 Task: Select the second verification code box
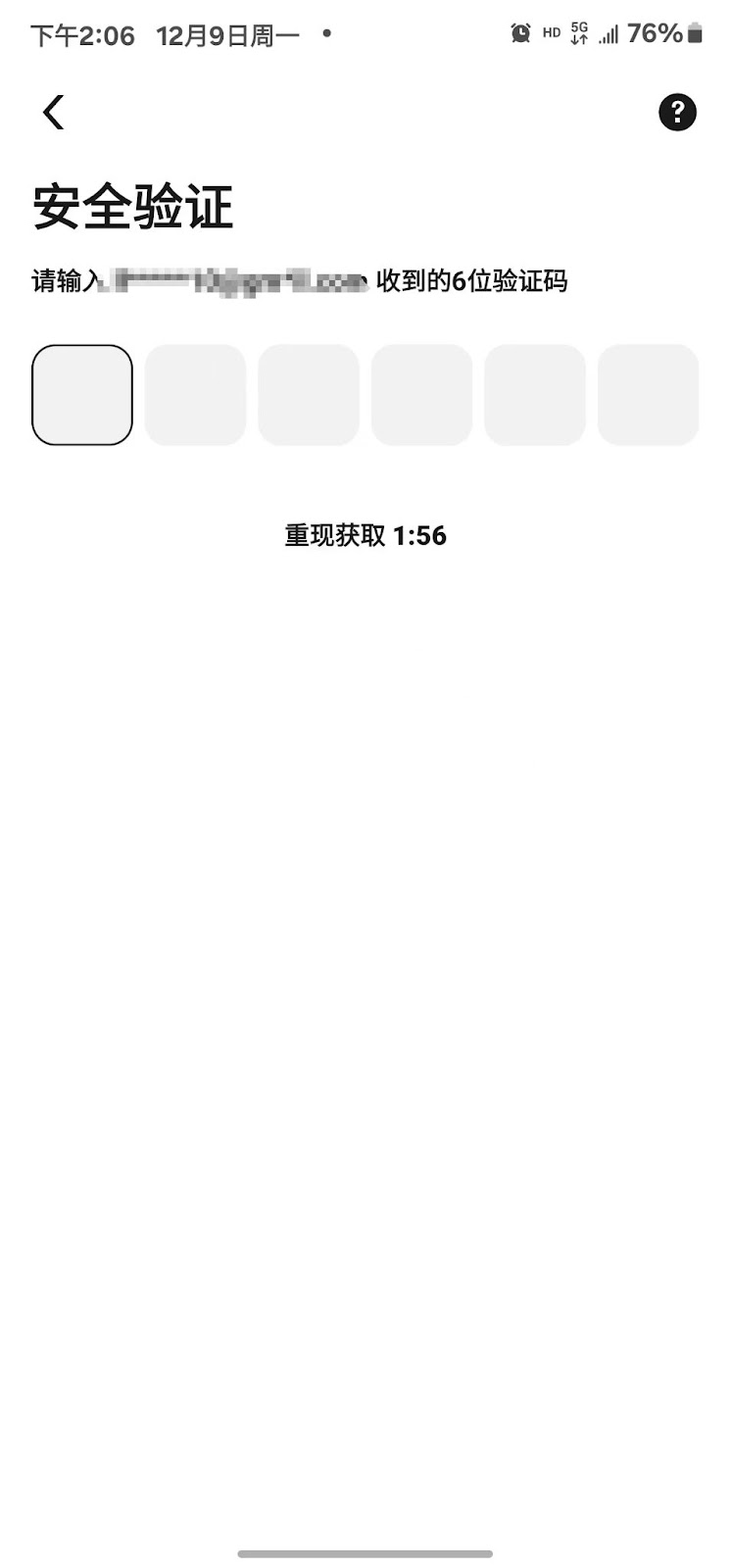click(195, 395)
